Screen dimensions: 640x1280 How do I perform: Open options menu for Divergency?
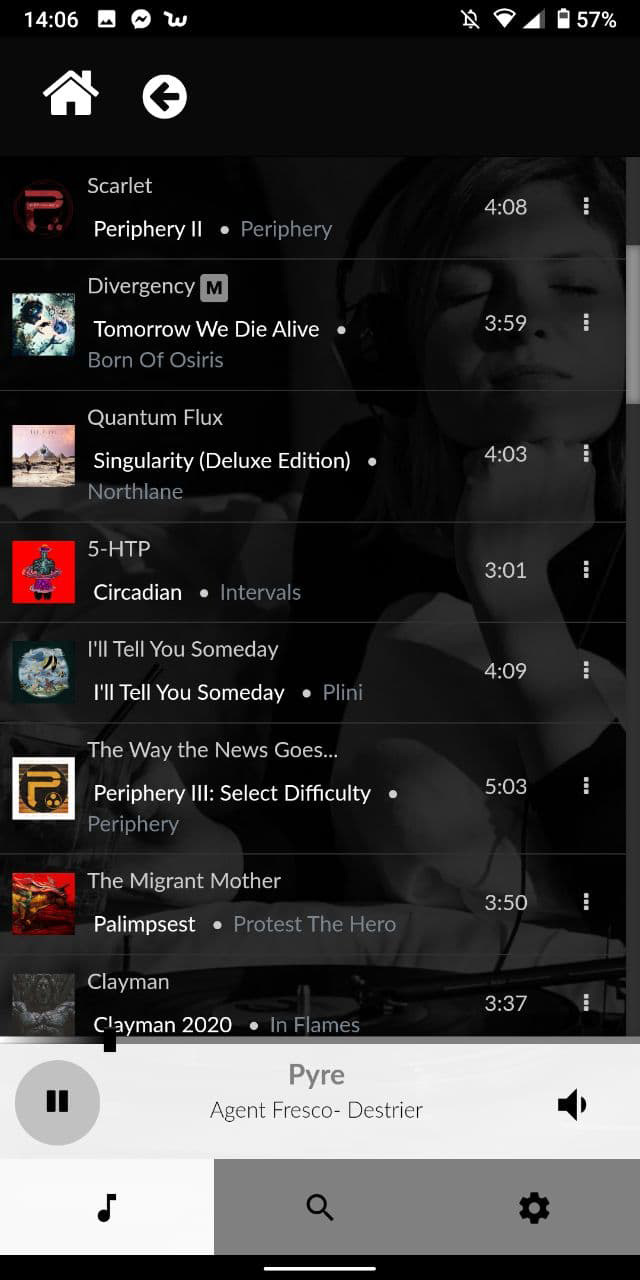(586, 322)
